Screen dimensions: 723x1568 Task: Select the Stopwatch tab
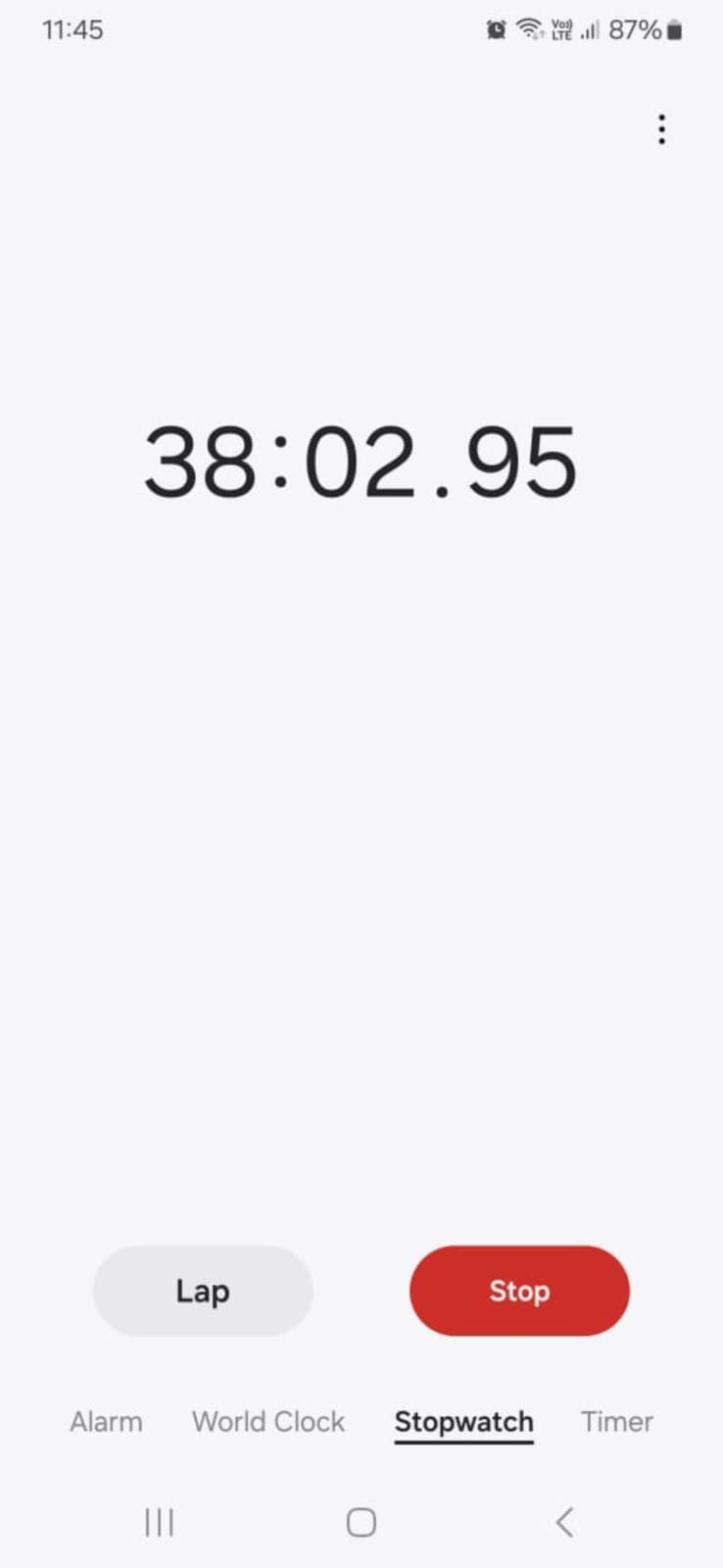coord(464,1422)
